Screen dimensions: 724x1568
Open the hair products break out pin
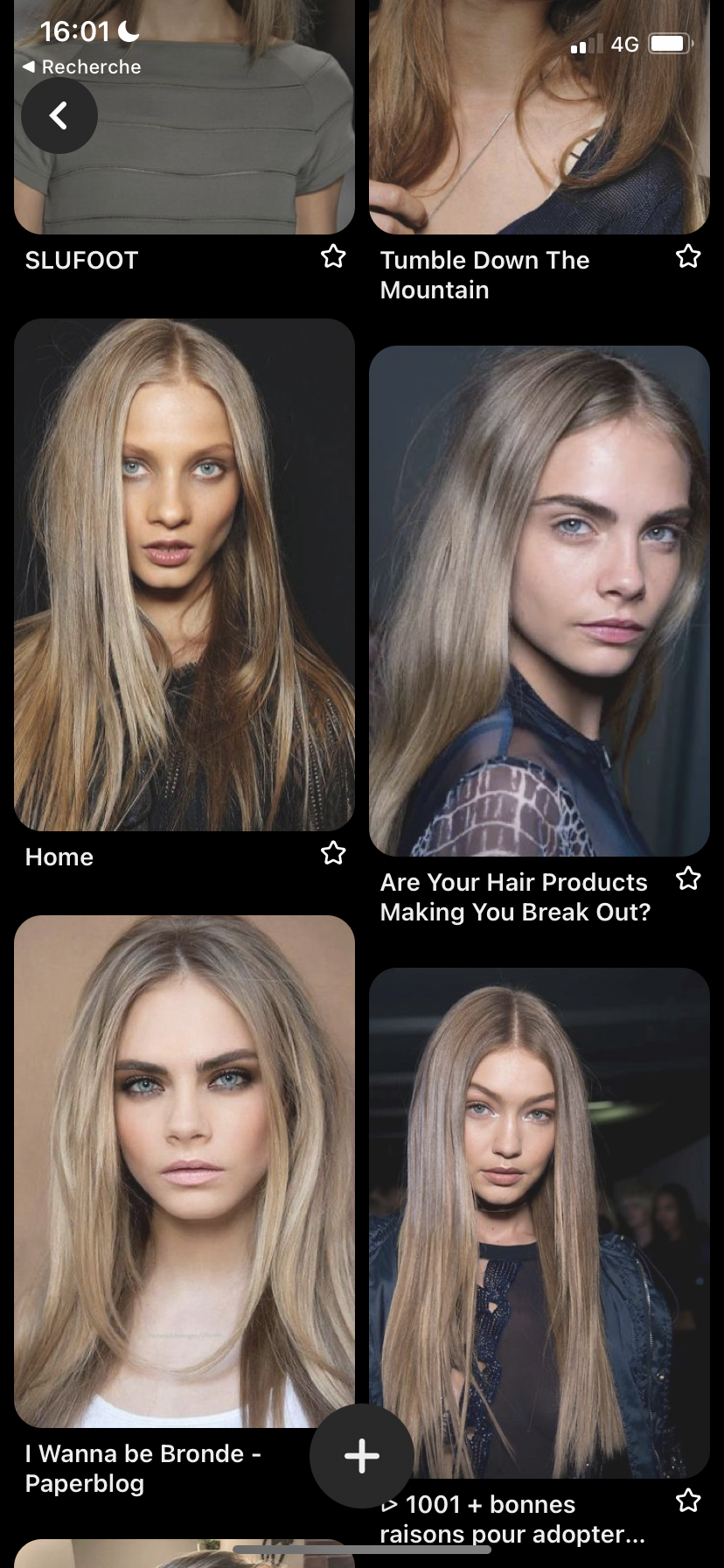(x=539, y=600)
